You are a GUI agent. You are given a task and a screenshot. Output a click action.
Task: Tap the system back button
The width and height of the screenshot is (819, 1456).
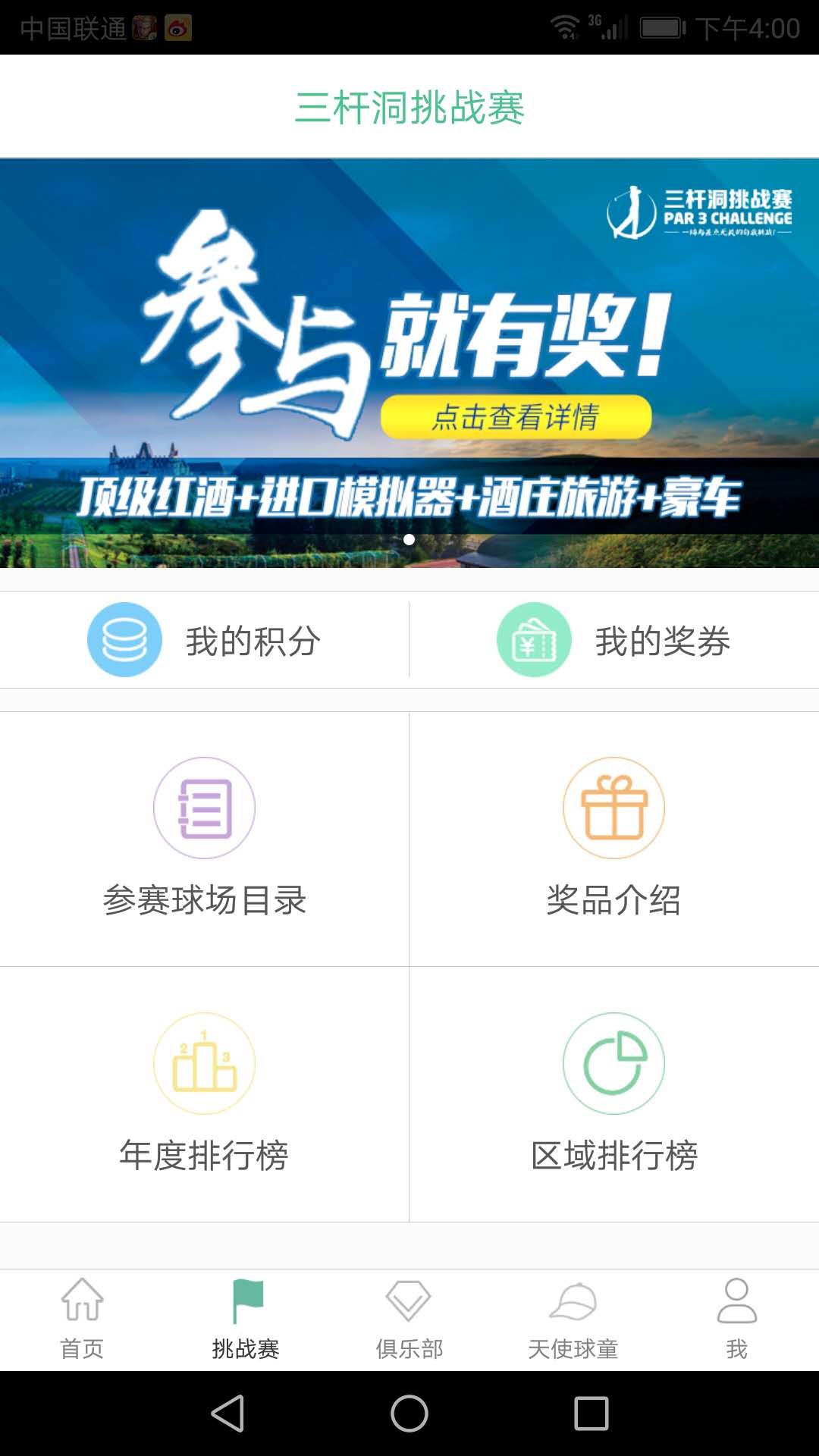click(227, 1414)
